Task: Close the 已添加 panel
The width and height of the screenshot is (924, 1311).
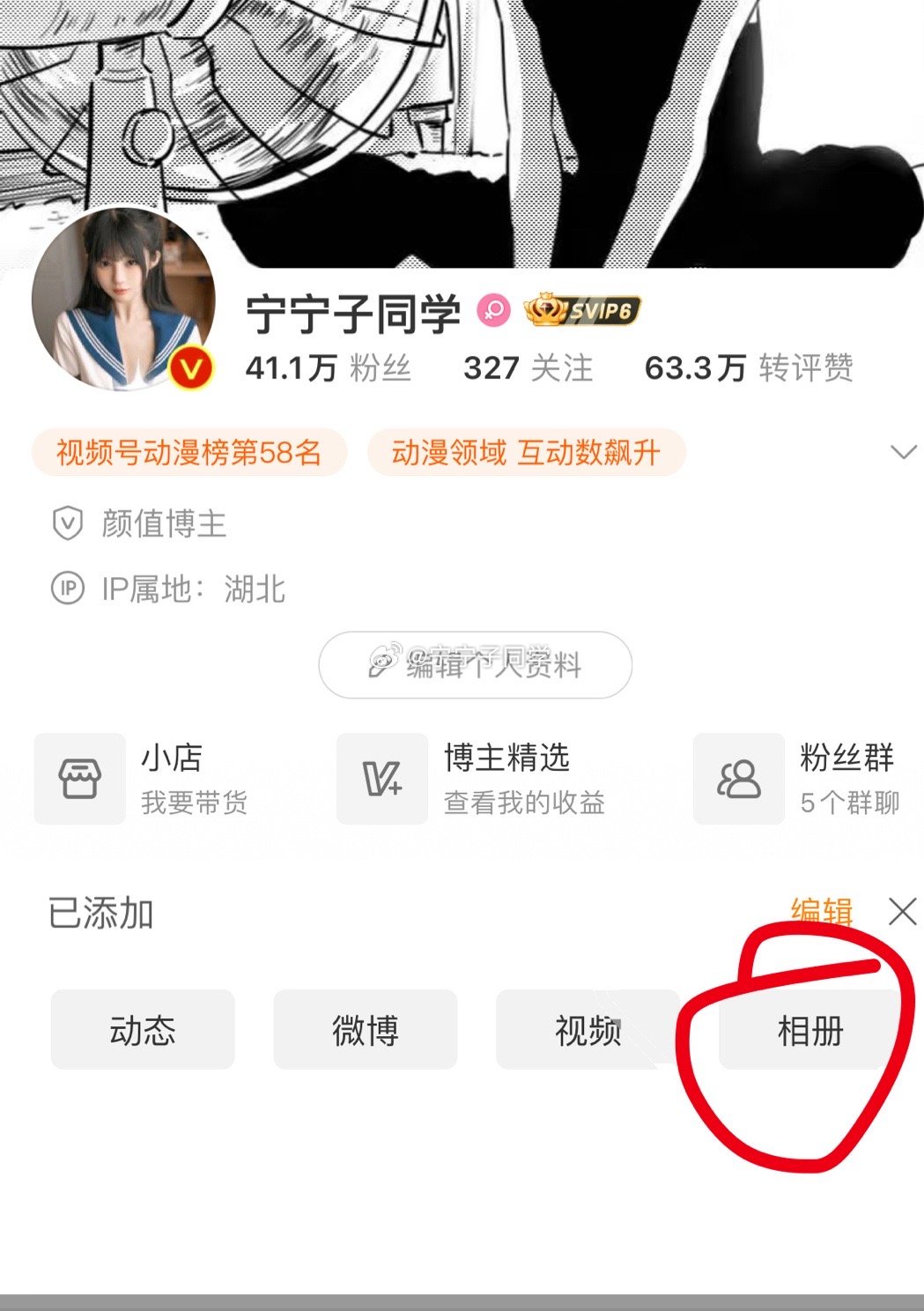Action: (903, 911)
